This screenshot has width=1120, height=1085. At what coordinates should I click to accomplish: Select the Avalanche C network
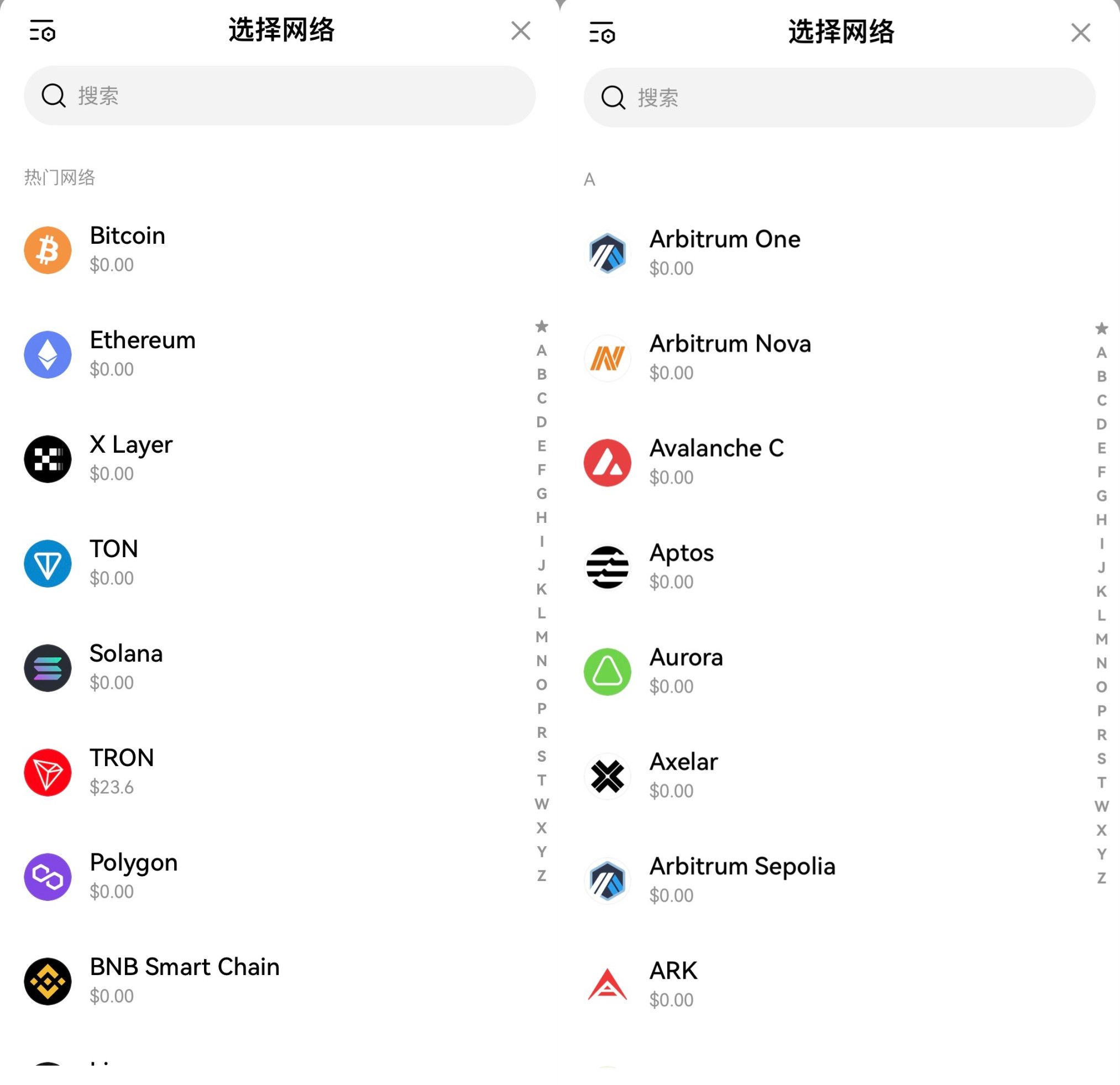click(x=716, y=462)
